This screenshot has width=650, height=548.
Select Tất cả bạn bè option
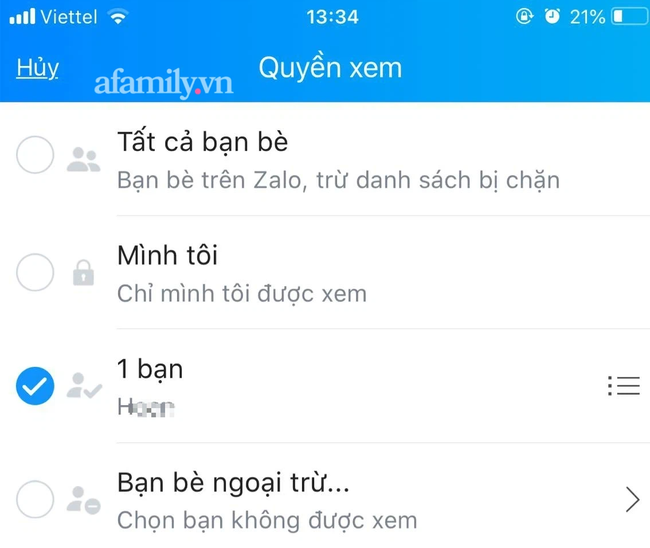click(36, 157)
